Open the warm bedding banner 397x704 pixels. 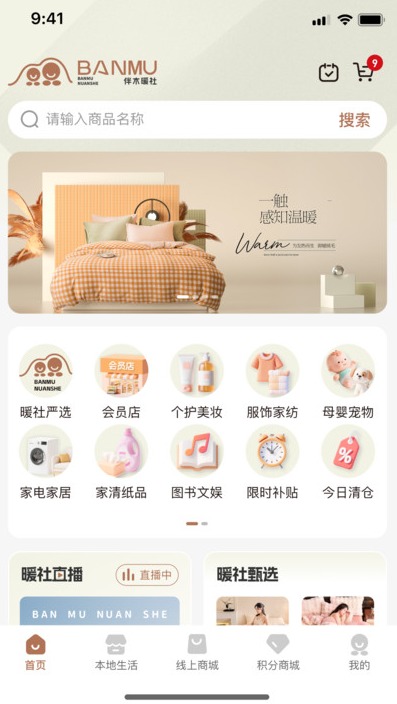coord(198,232)
